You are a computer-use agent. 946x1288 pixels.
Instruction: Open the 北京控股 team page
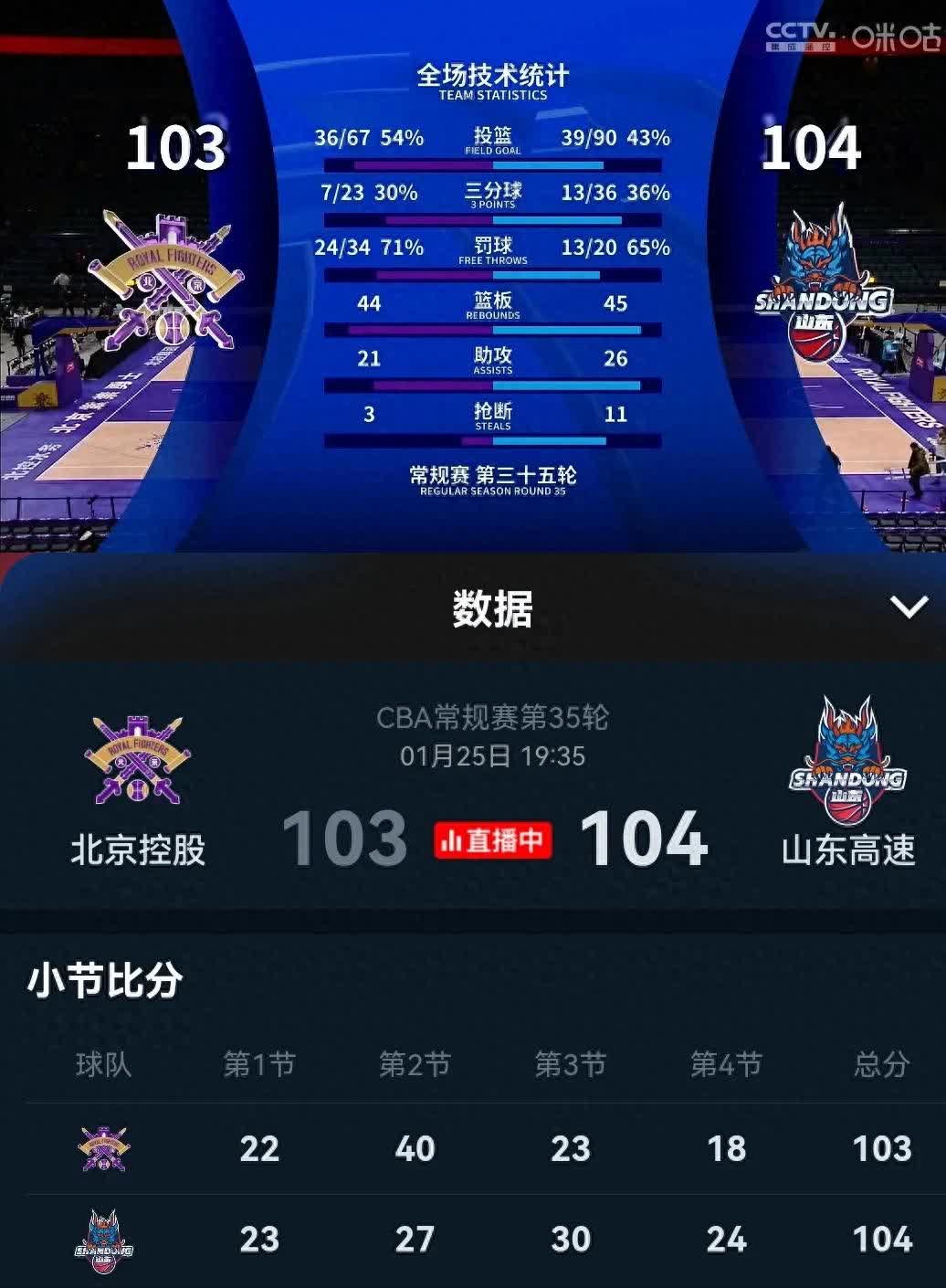(138, 790)
